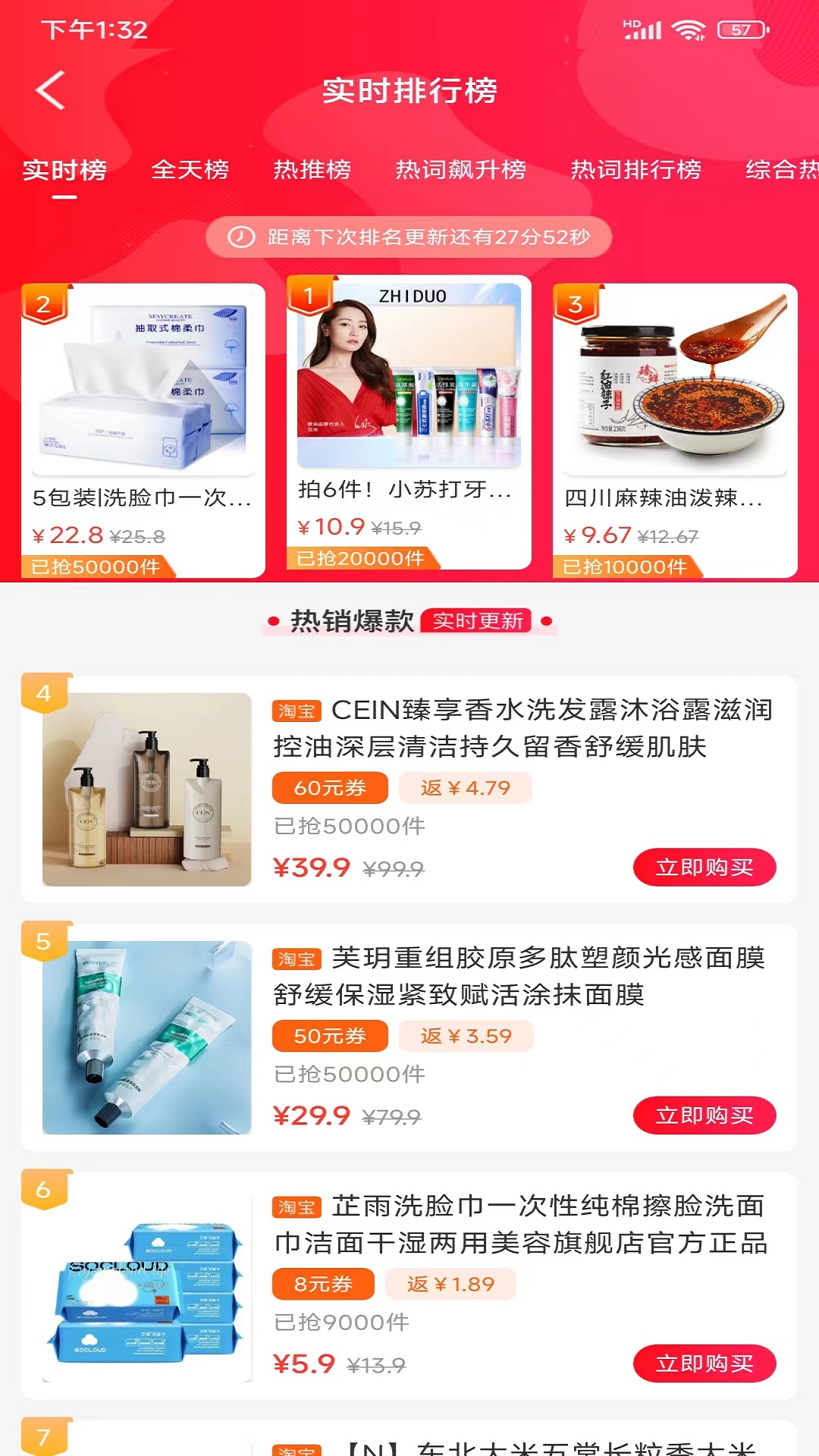The height and width of the screenshot is (1456, 819).
Task: Claim the 60元券 coupon on CEIN item
Action: [x=329, y=788]
